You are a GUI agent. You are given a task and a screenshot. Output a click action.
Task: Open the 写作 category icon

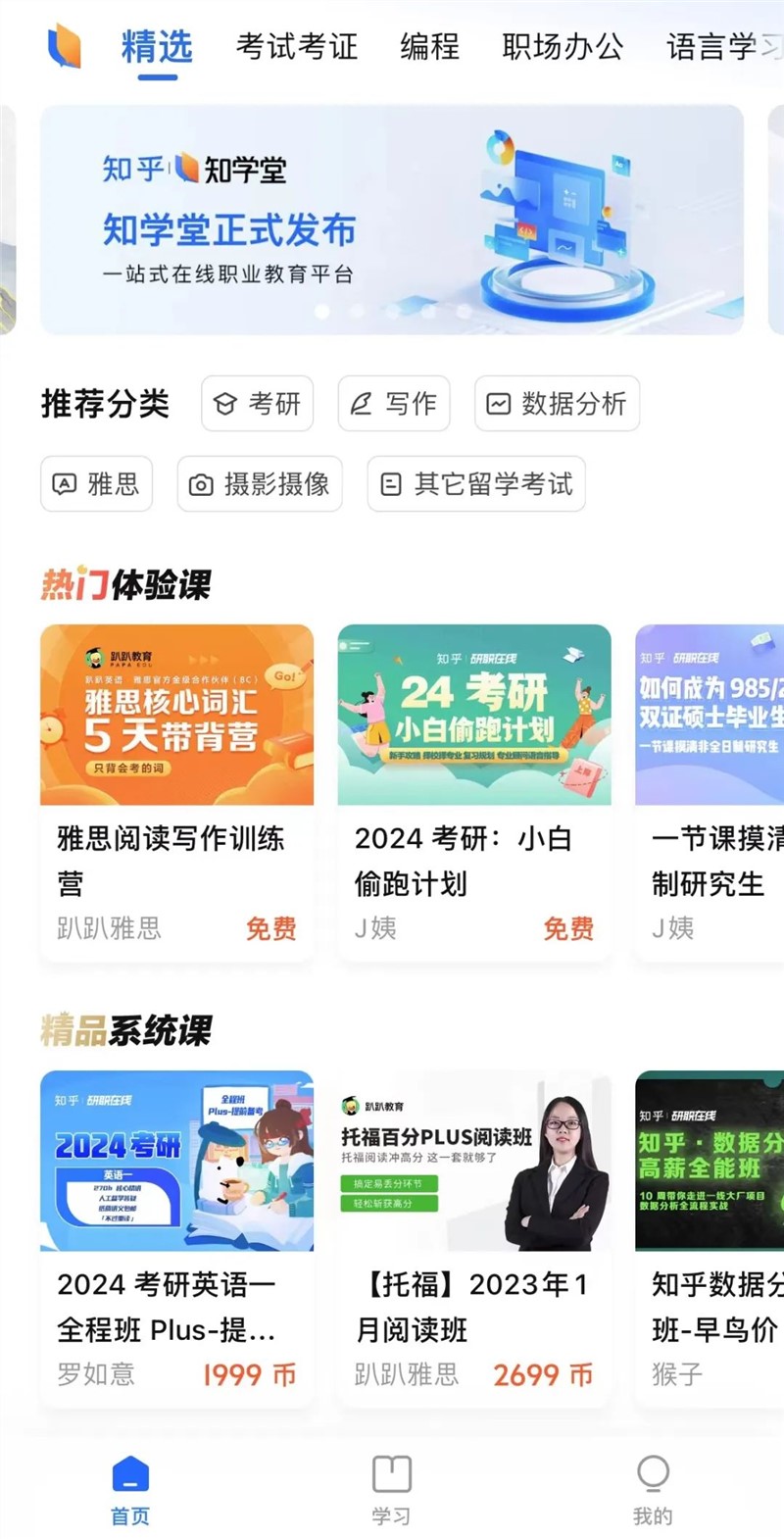tap(362, 404)
